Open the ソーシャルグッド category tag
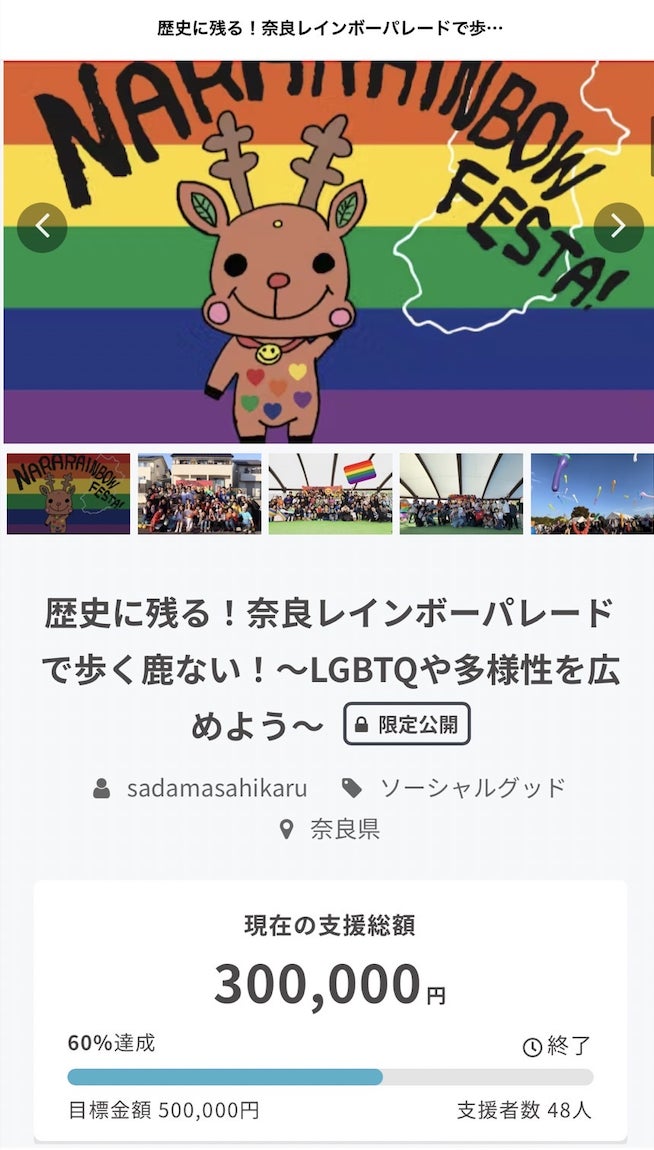Image resolution: width=654 pixels, height=1150 pixels. 471,787
